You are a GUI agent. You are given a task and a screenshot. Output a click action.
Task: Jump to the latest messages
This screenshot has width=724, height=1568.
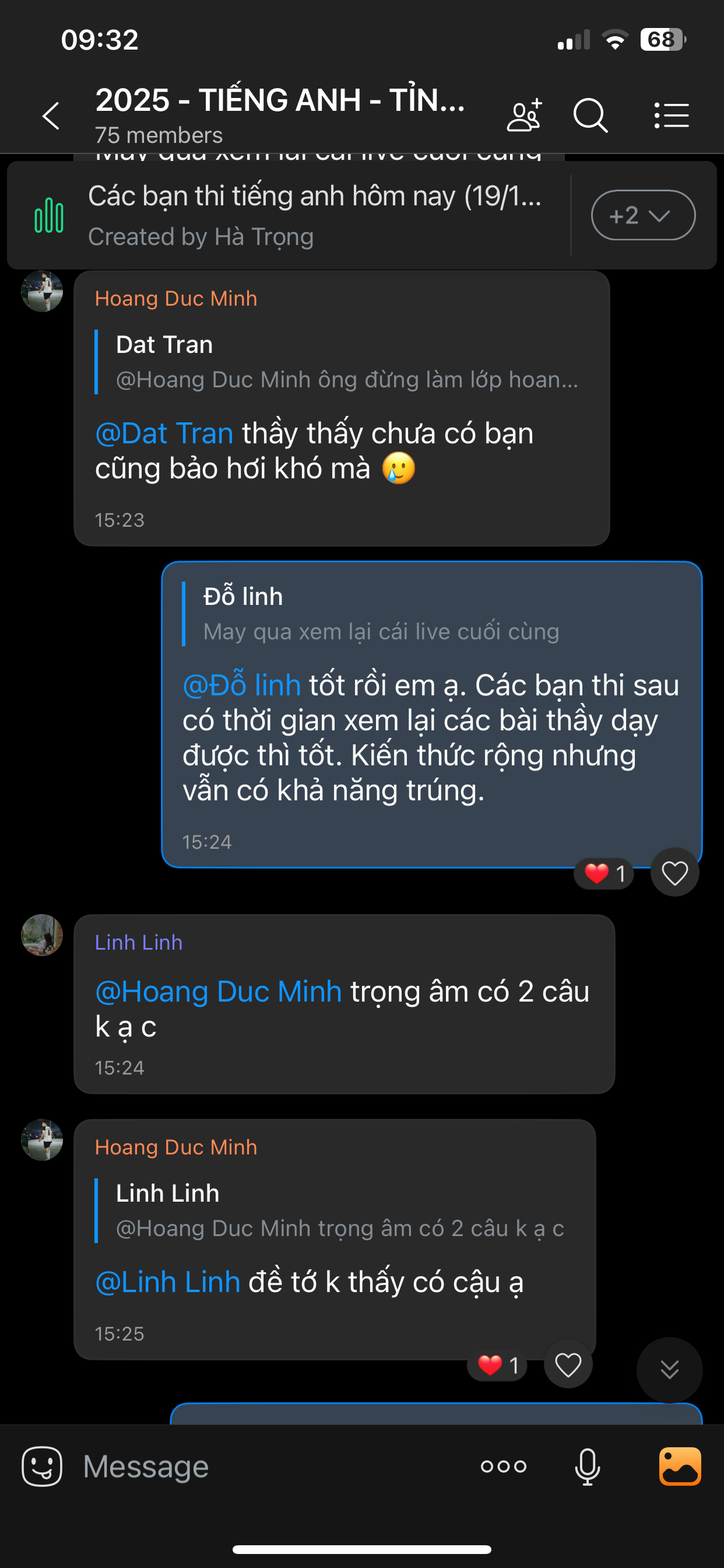669,1370
